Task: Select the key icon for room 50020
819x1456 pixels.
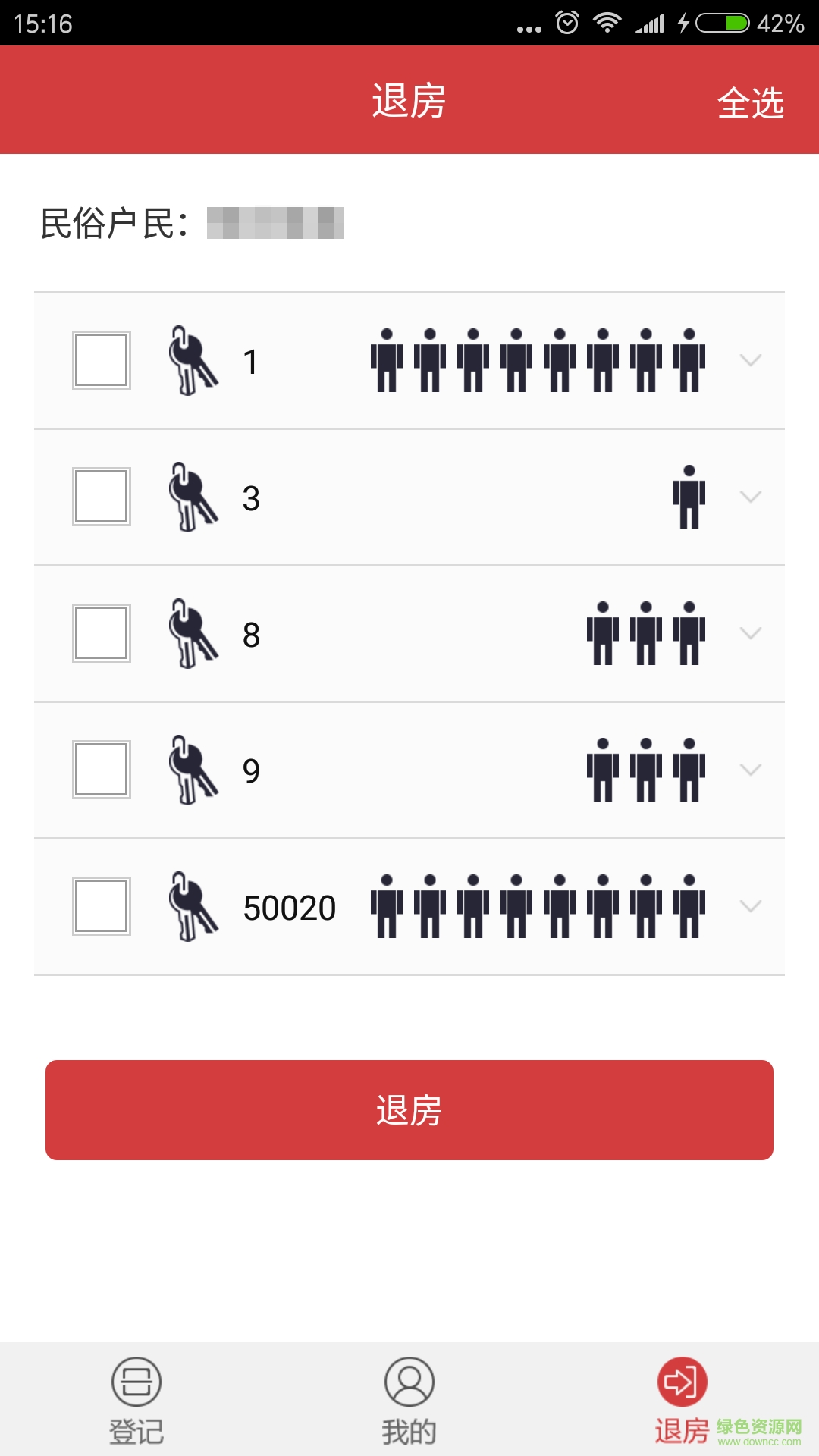Action: pyautogui.click(x=192, y=906)
